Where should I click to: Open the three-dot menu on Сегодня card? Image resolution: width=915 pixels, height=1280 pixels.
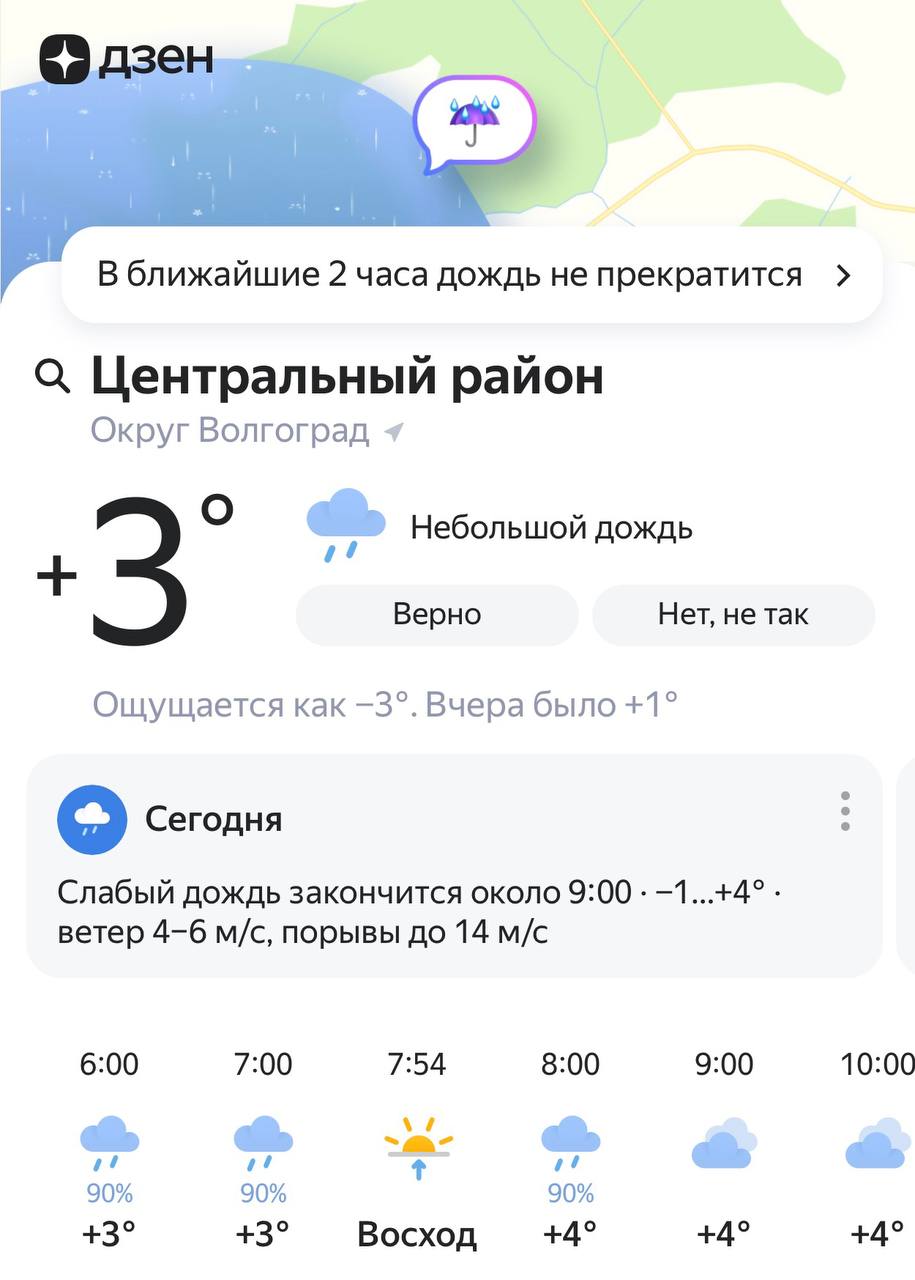845,811
